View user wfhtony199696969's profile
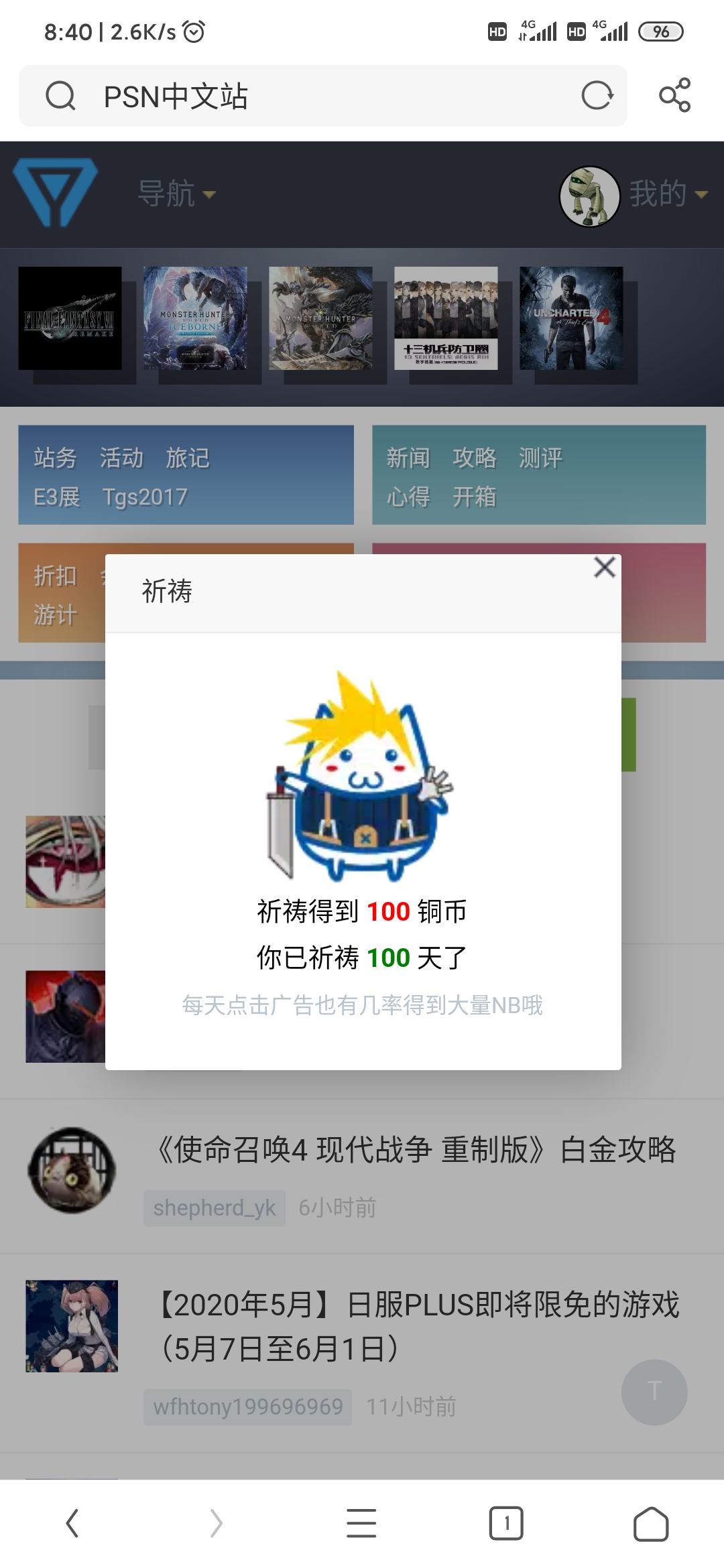 tap(248, 1407)
